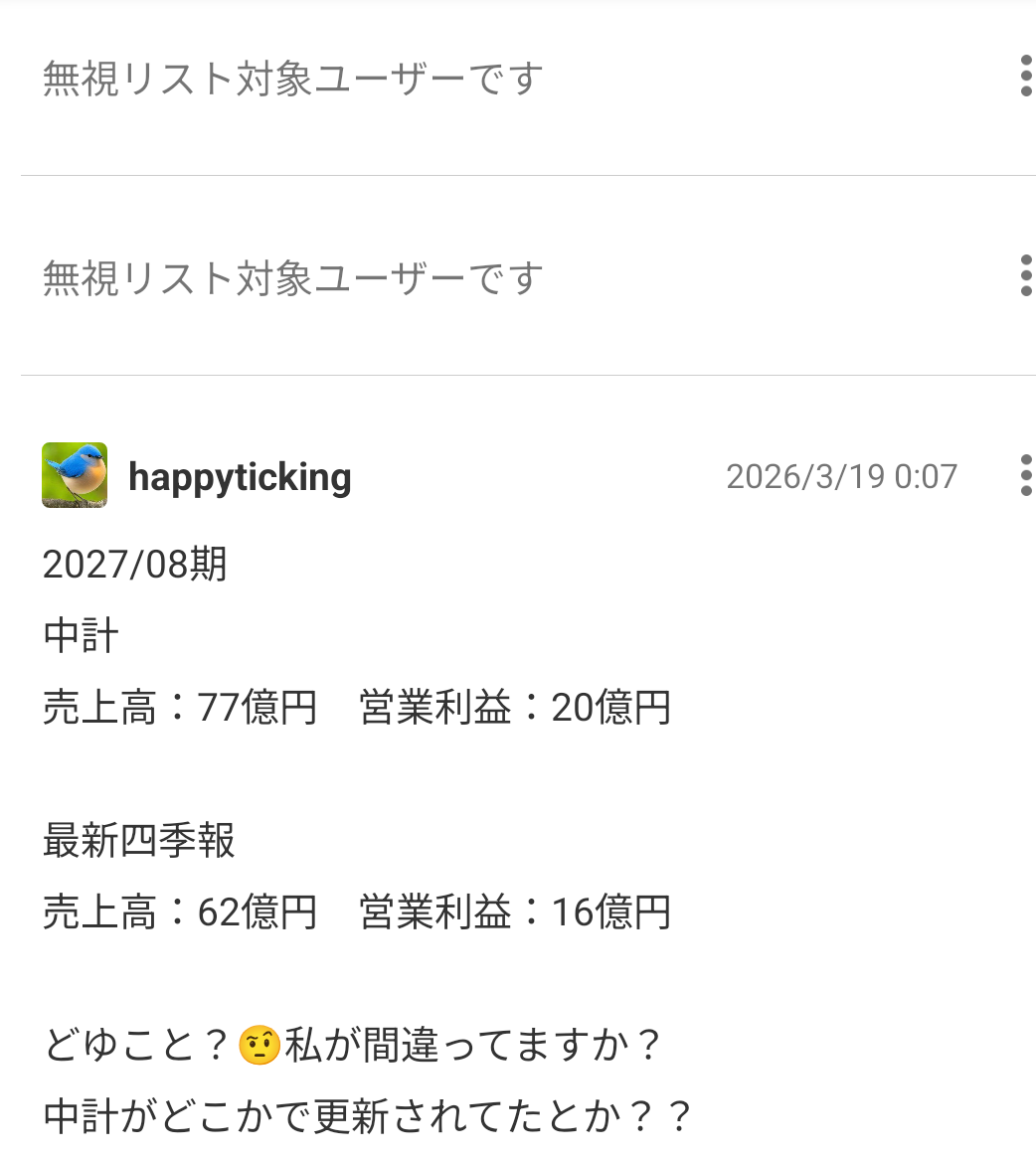Viewport: 1036px width, 1158px height.
Task: Select the username happyticking
Action: [x=241, y=475]
